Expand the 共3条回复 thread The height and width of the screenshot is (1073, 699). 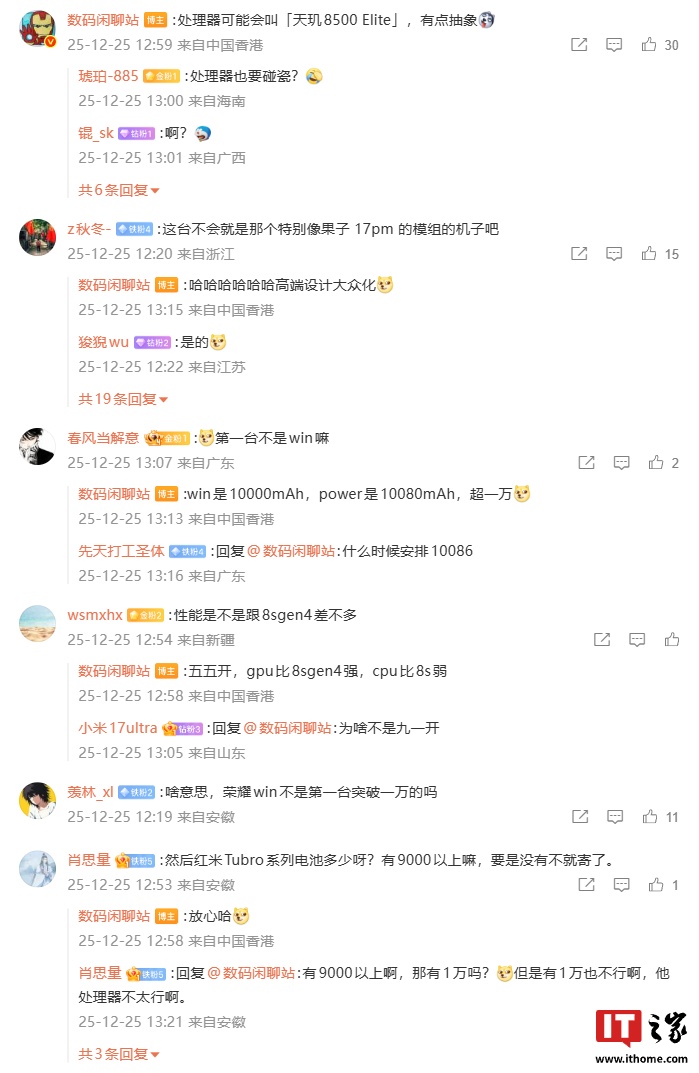(119, 1054)
